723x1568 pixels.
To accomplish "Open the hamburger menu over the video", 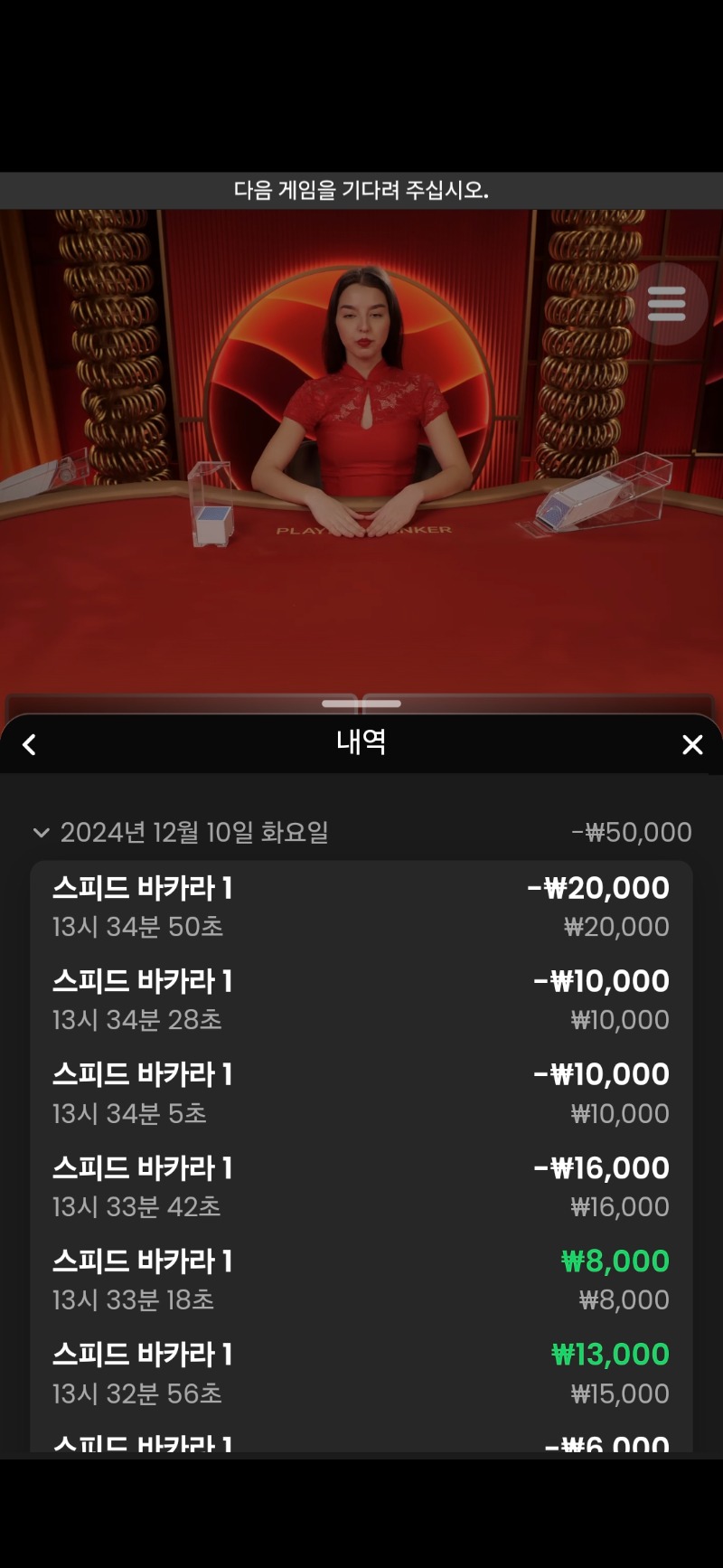I will point(666,304).
